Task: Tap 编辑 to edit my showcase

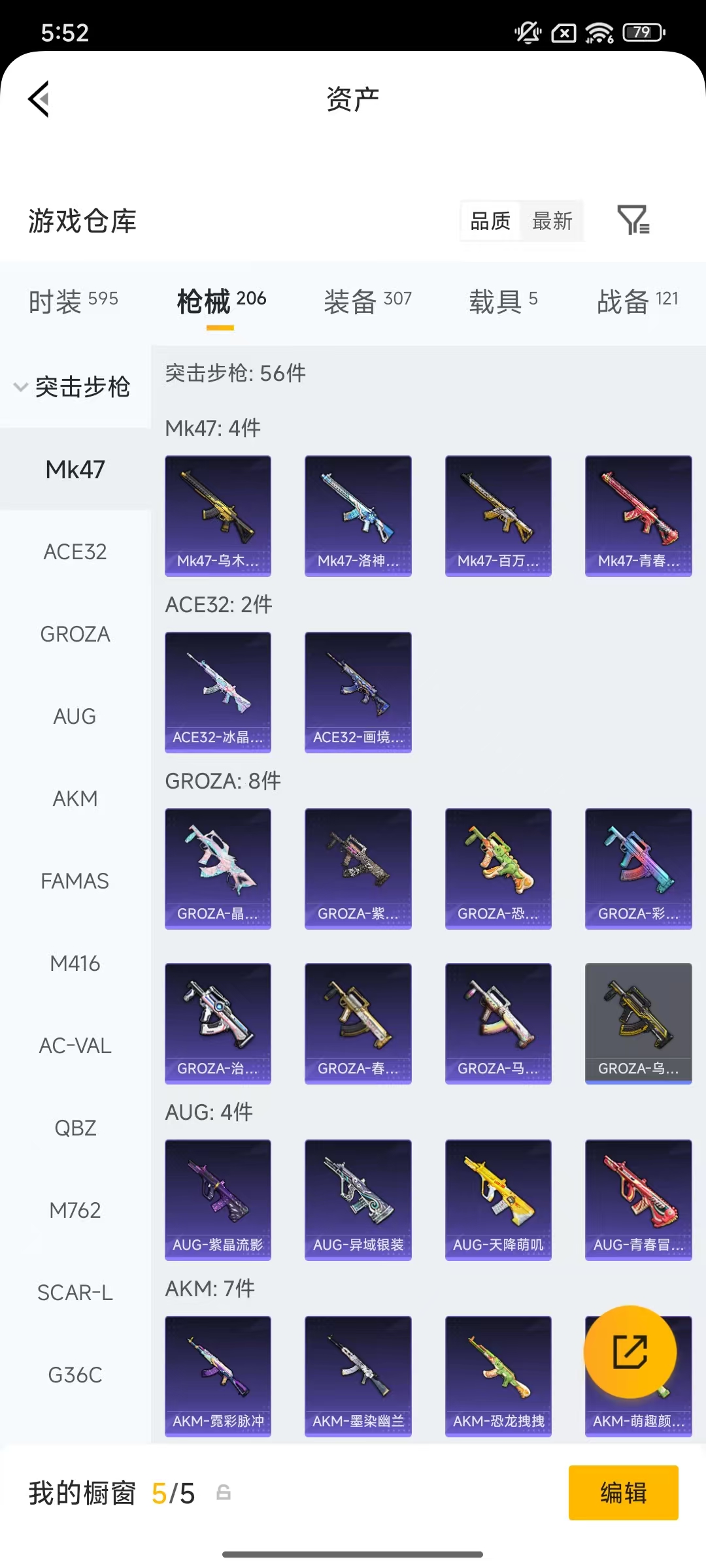Action: point(623,1493)
